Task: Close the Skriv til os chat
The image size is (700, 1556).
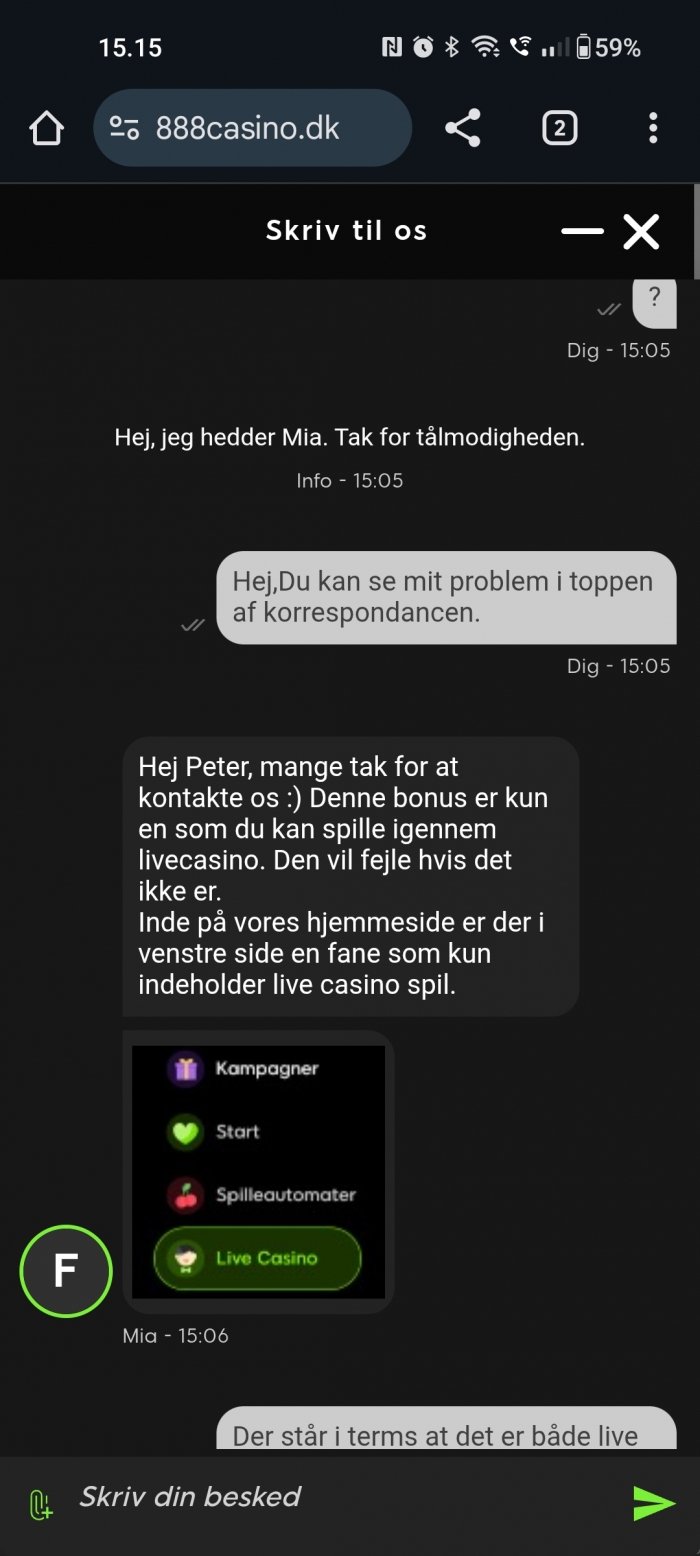Action: 641,231
